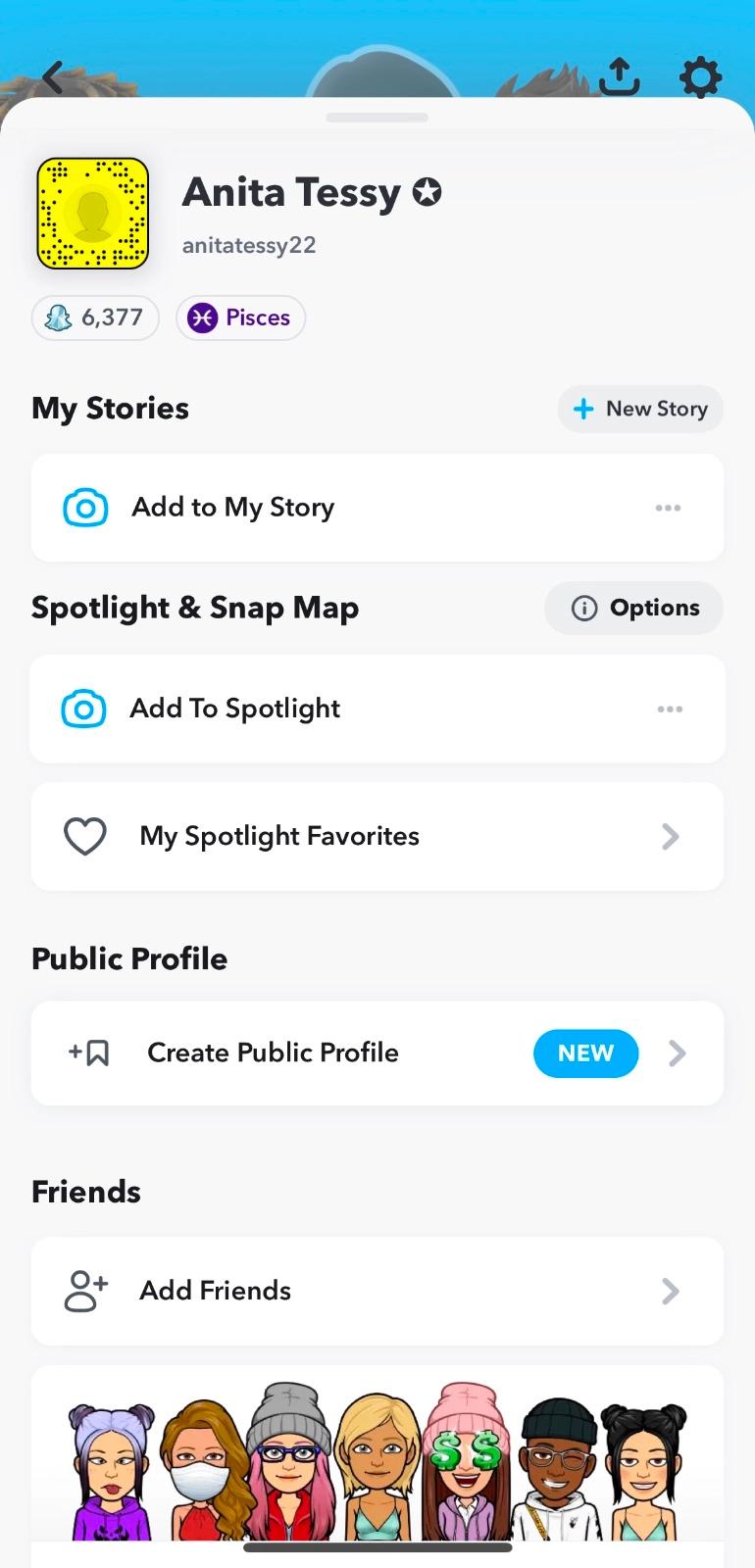Image resolution: width=755 pixels, height=1568 pixels.
Task: Share the profile via upload icon
Action: tap(619, 76)
